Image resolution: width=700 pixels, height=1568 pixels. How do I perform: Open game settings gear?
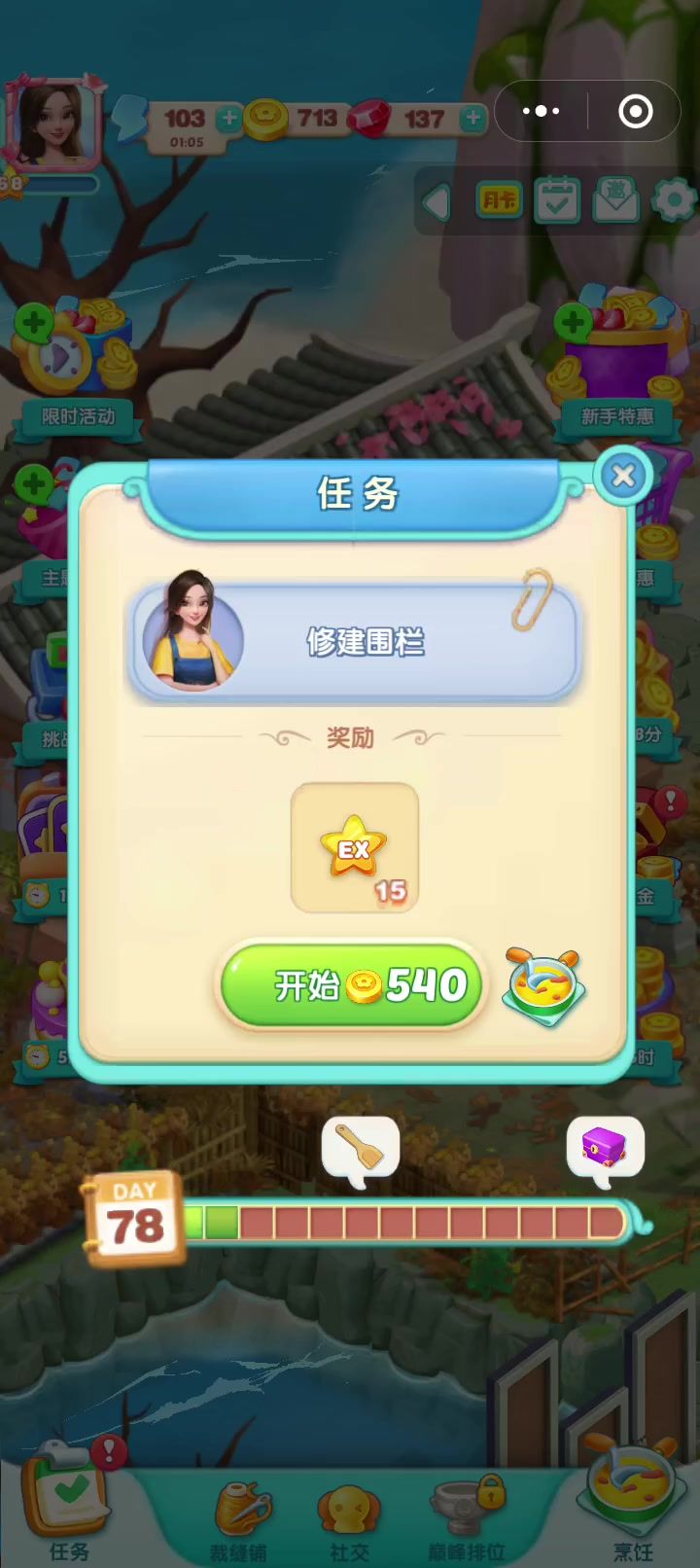coord(674,200)
